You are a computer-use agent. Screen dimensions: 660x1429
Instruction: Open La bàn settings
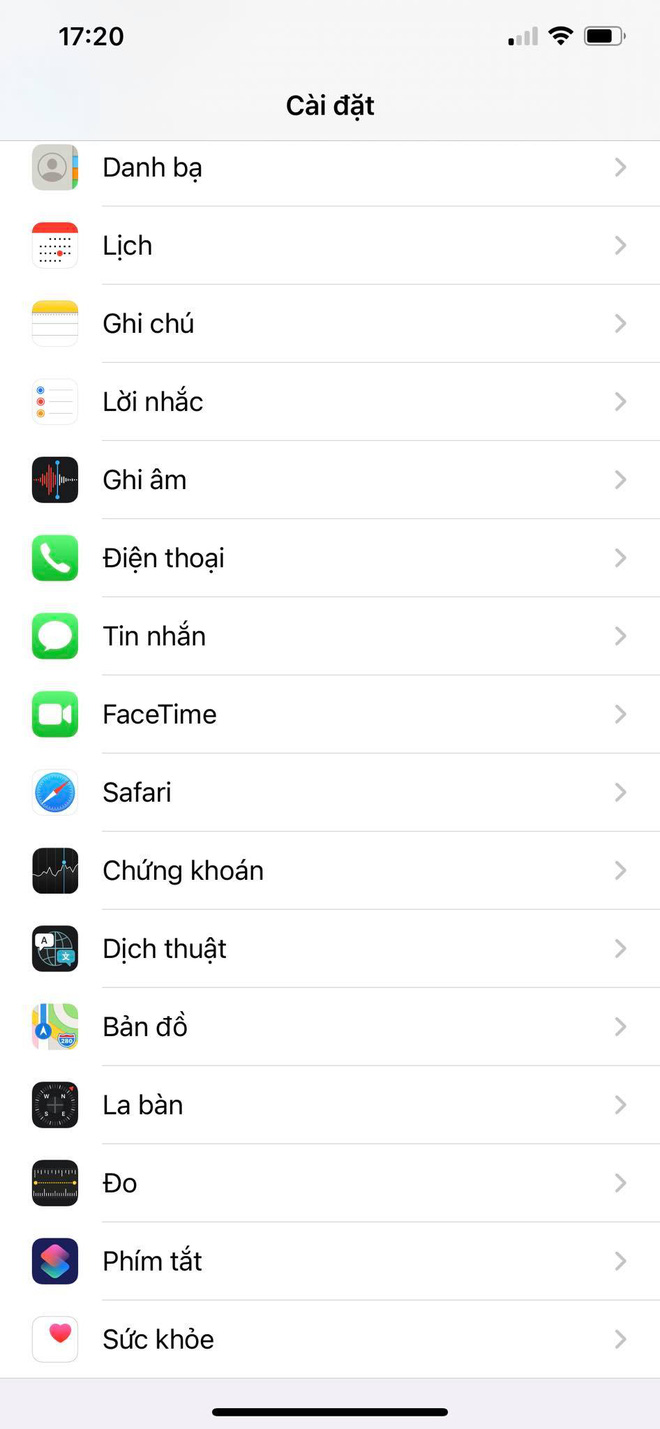pyautogui.click(x=330, y=1105)
